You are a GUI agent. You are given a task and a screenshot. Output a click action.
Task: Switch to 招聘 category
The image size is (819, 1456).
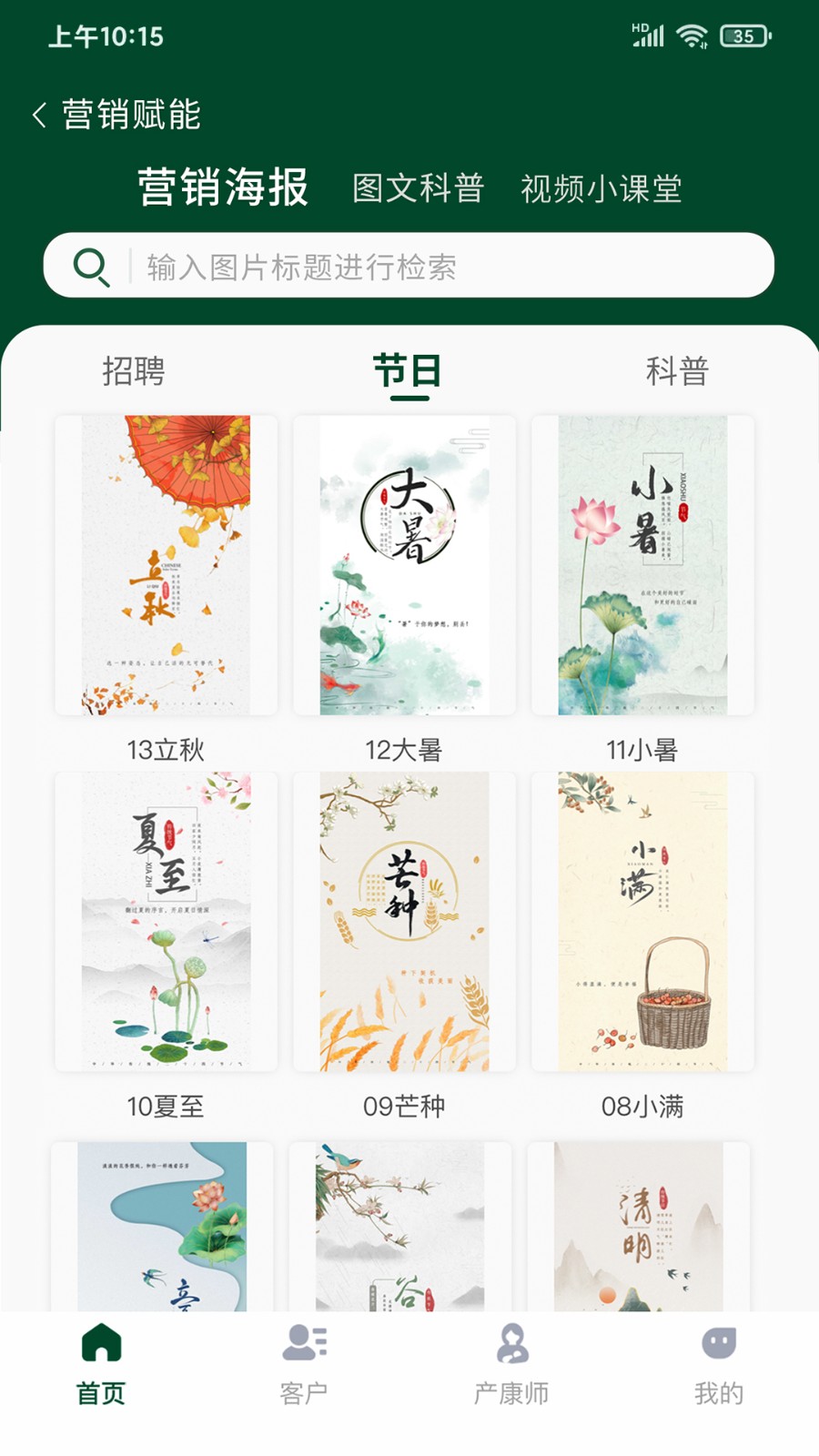(x=134, y=371)
